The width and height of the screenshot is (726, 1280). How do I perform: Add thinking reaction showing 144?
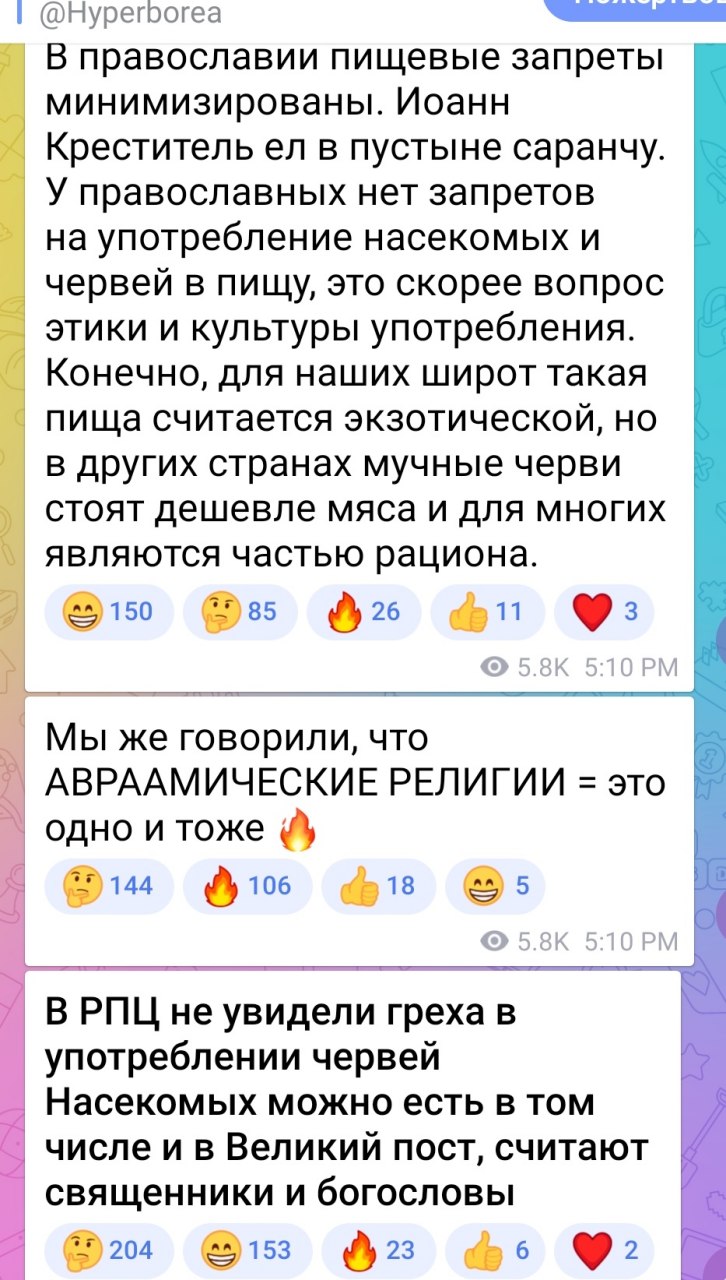(x=109, y=885)
